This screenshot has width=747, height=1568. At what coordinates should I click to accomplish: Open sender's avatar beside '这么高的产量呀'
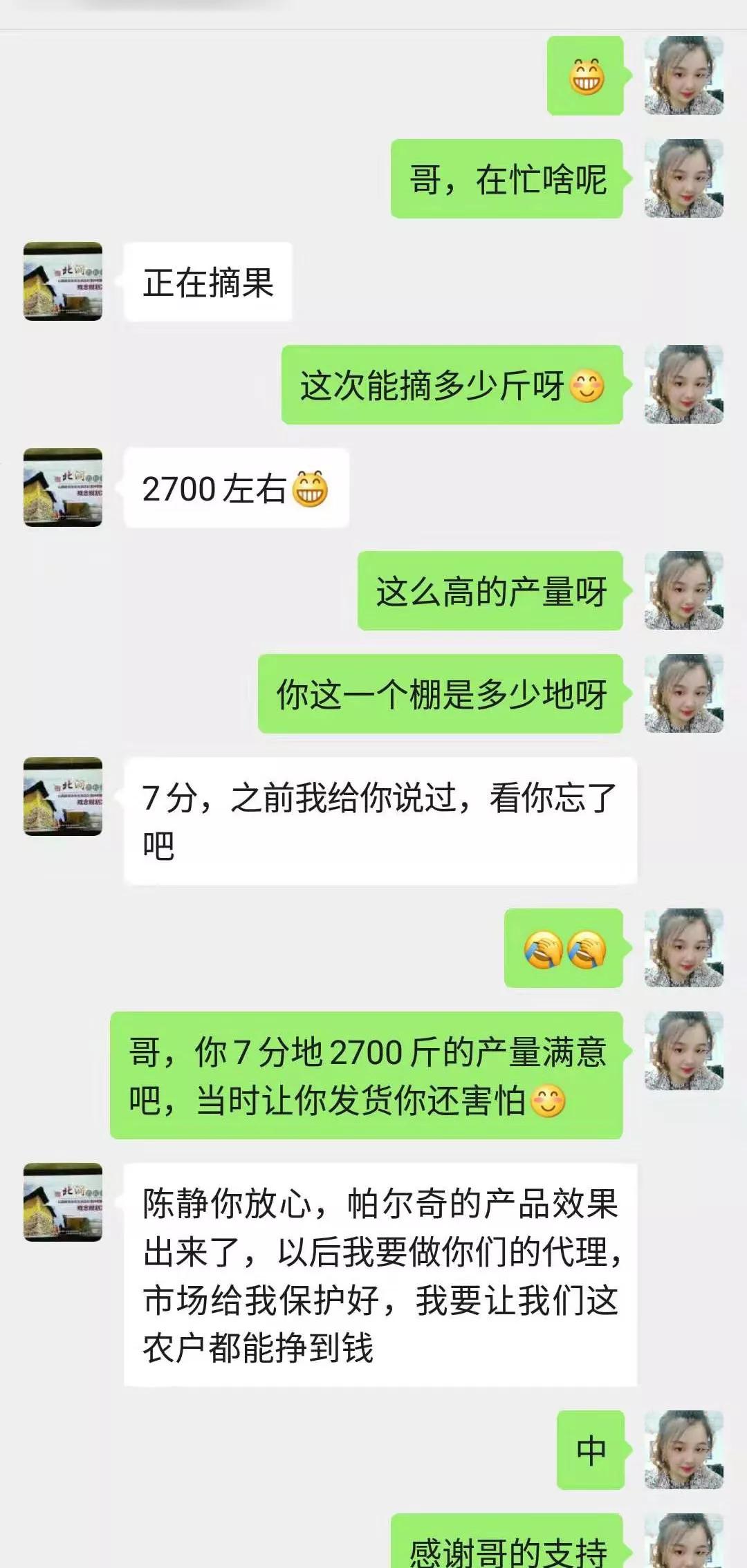pyautogui.click(x=683, y=590)
